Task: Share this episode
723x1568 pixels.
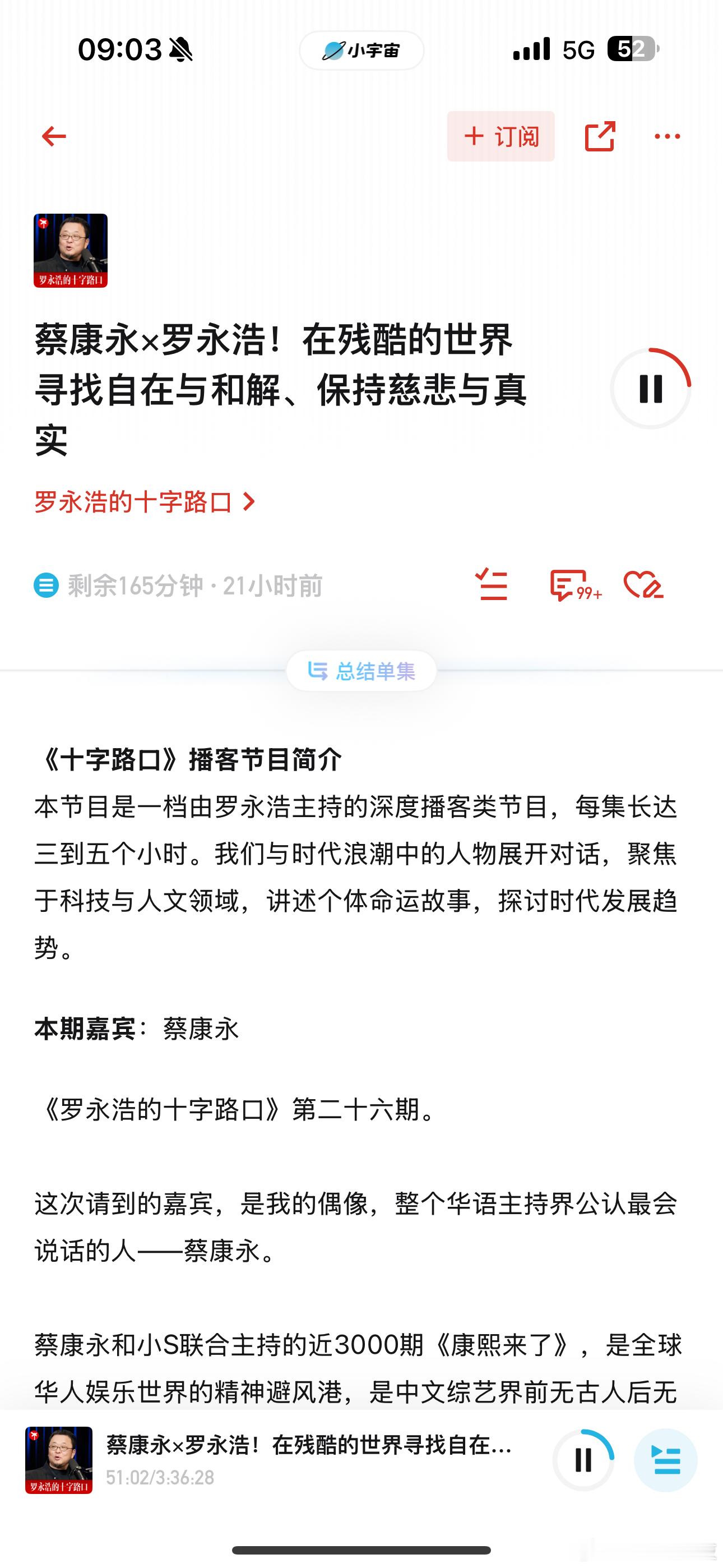Action: [x=601, y=136]
